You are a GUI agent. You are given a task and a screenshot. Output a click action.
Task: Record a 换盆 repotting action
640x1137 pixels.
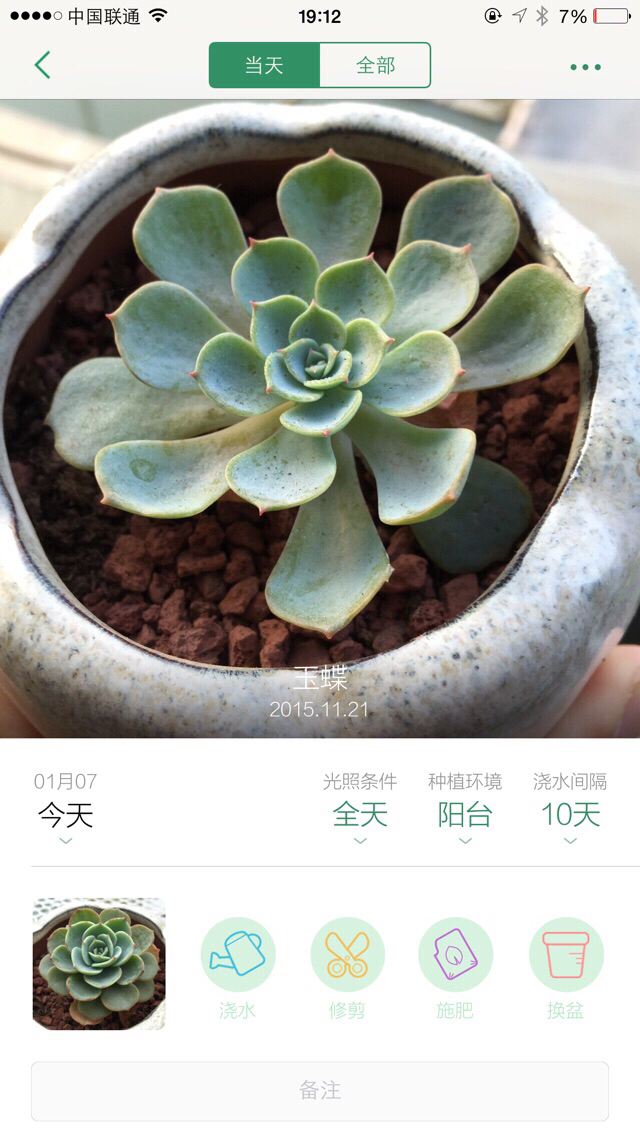[x=566, y=968]
